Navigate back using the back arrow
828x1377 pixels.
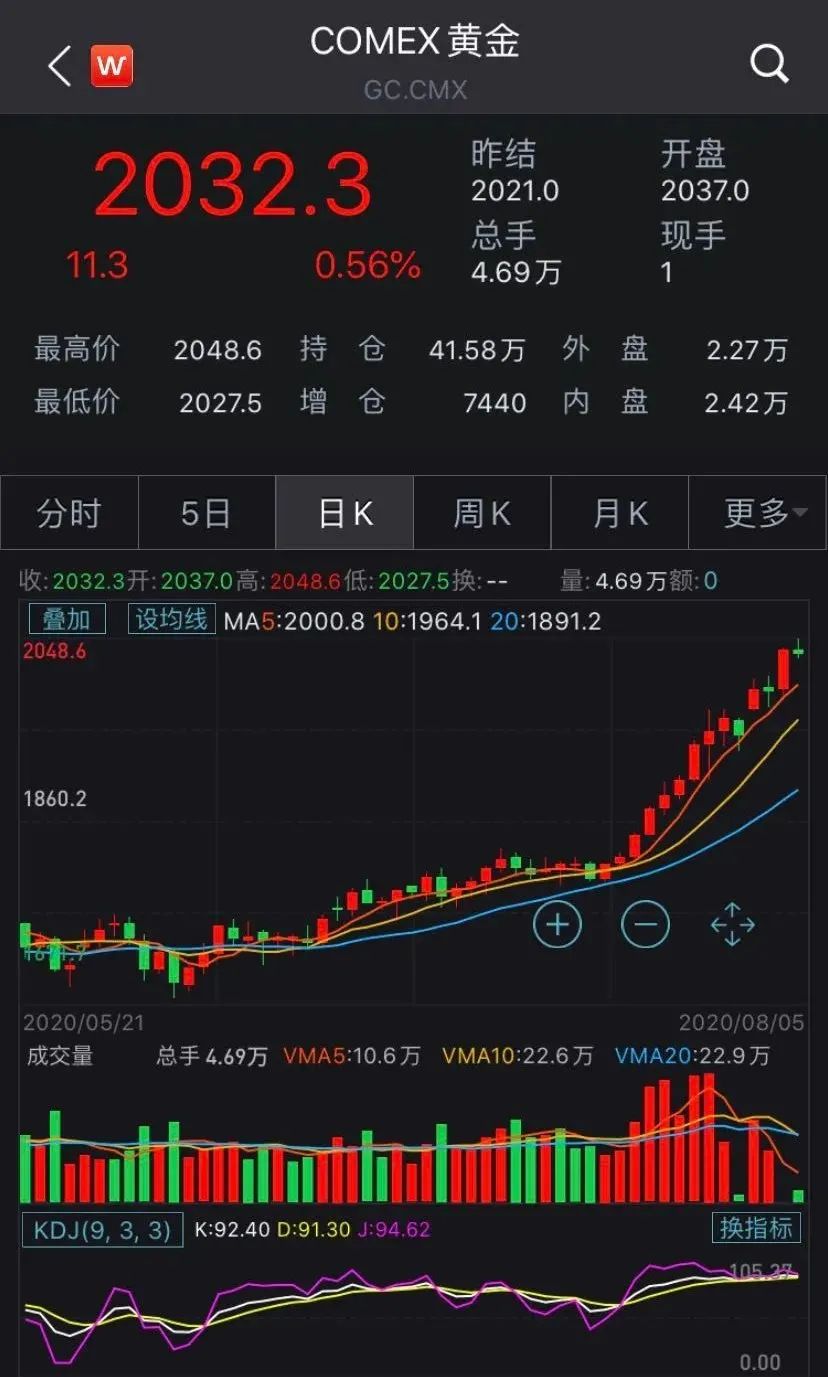(57, 64)
